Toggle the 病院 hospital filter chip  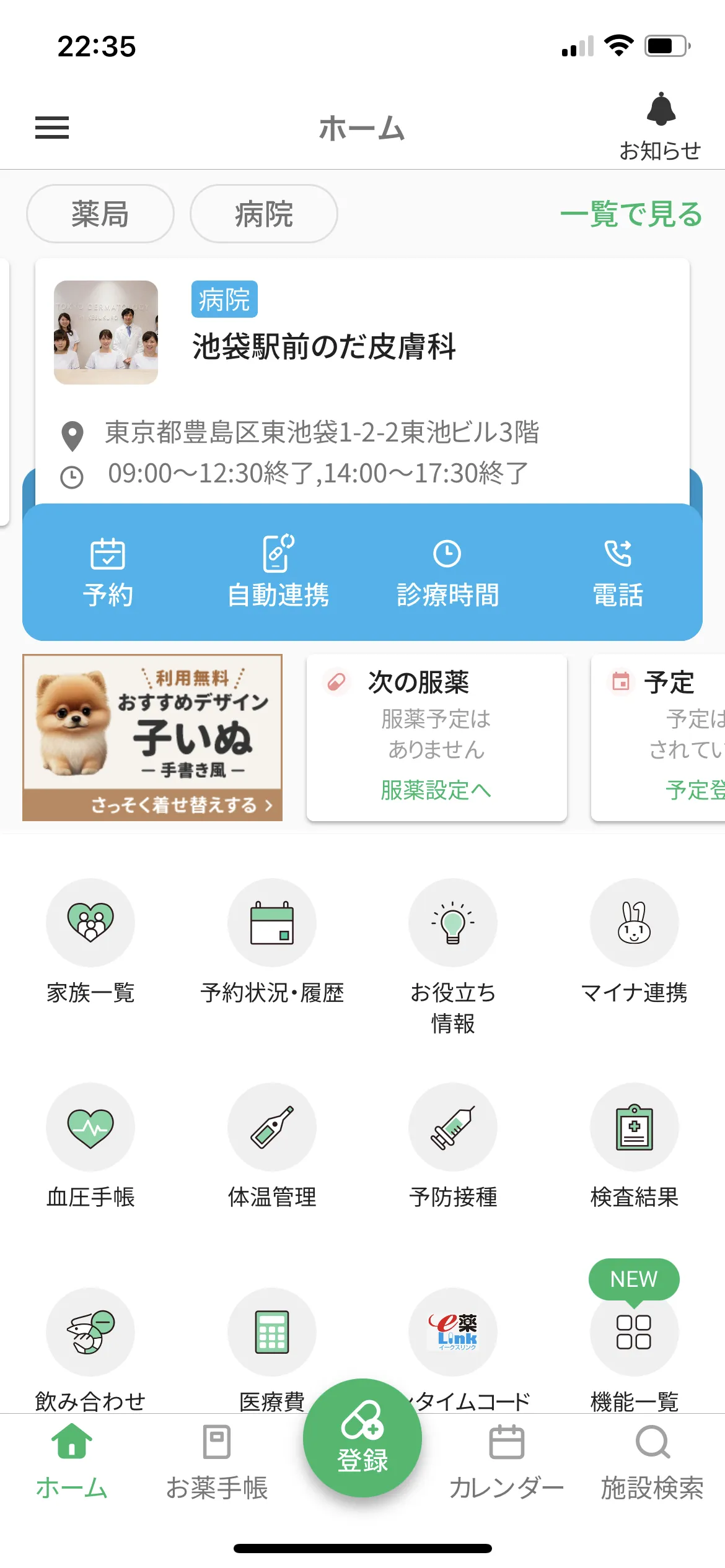tap(263, 214)
